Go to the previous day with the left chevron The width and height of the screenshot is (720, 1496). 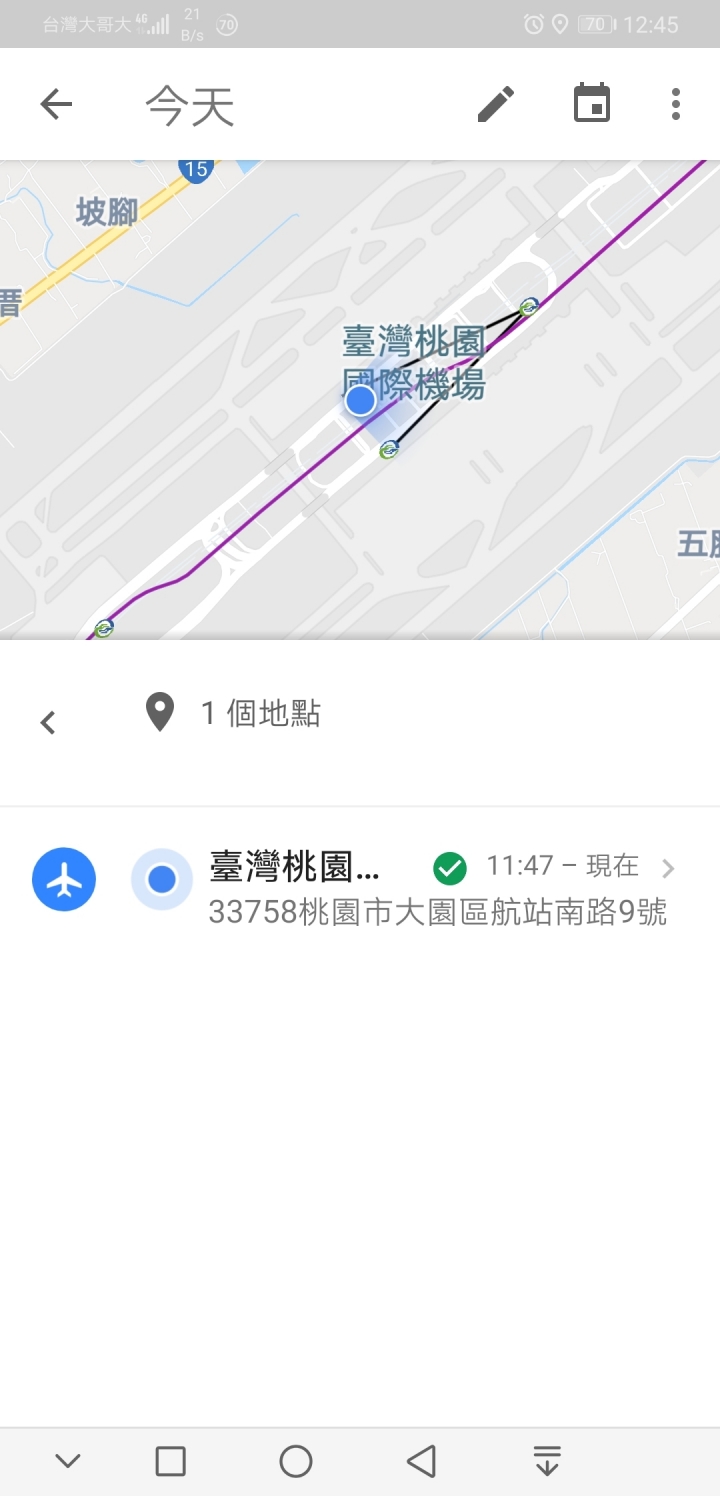[x=47, y=722]
